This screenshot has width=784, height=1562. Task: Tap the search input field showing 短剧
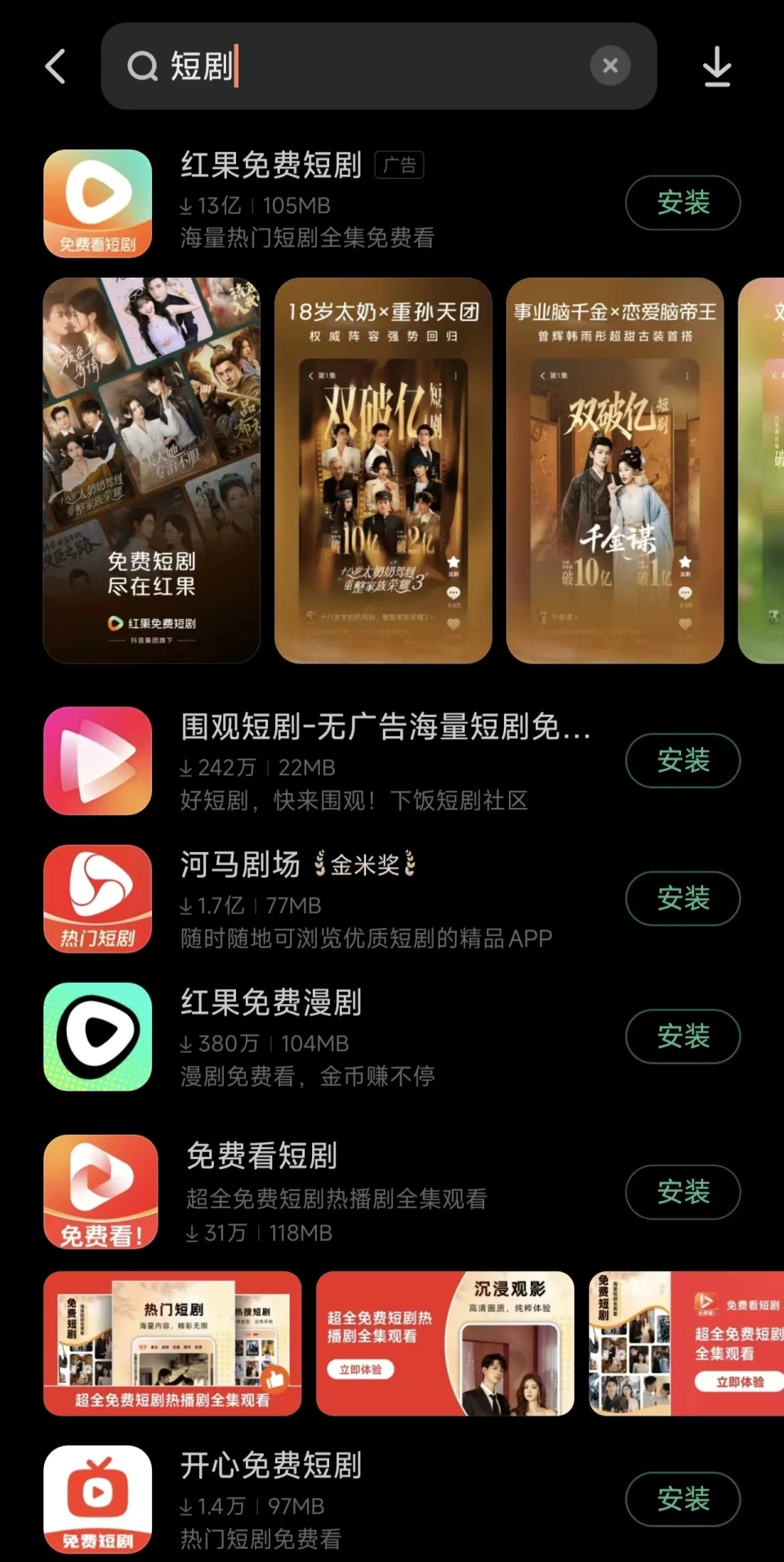(327, 65)
